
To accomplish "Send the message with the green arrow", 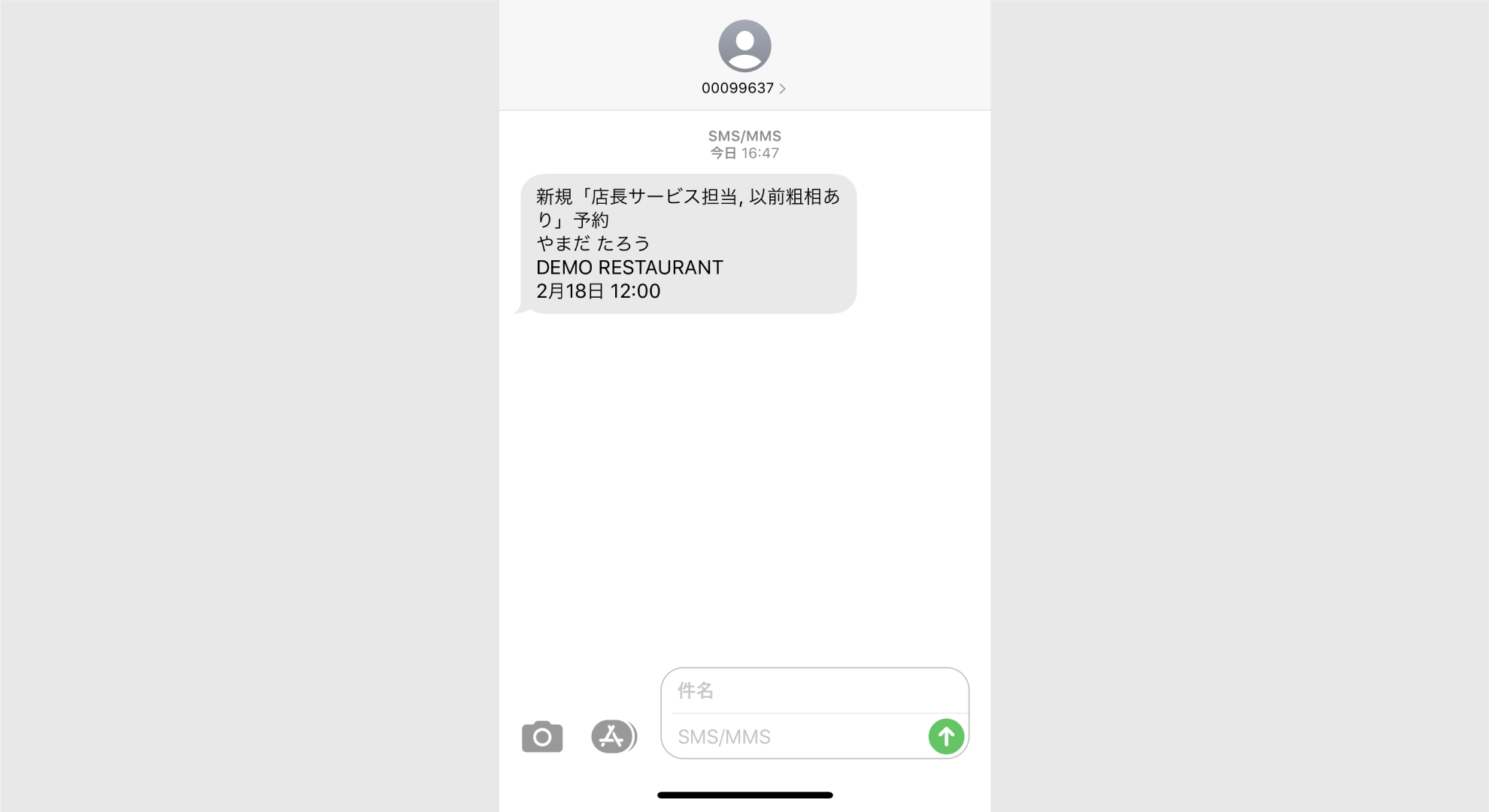I will (x=946, y=737).
